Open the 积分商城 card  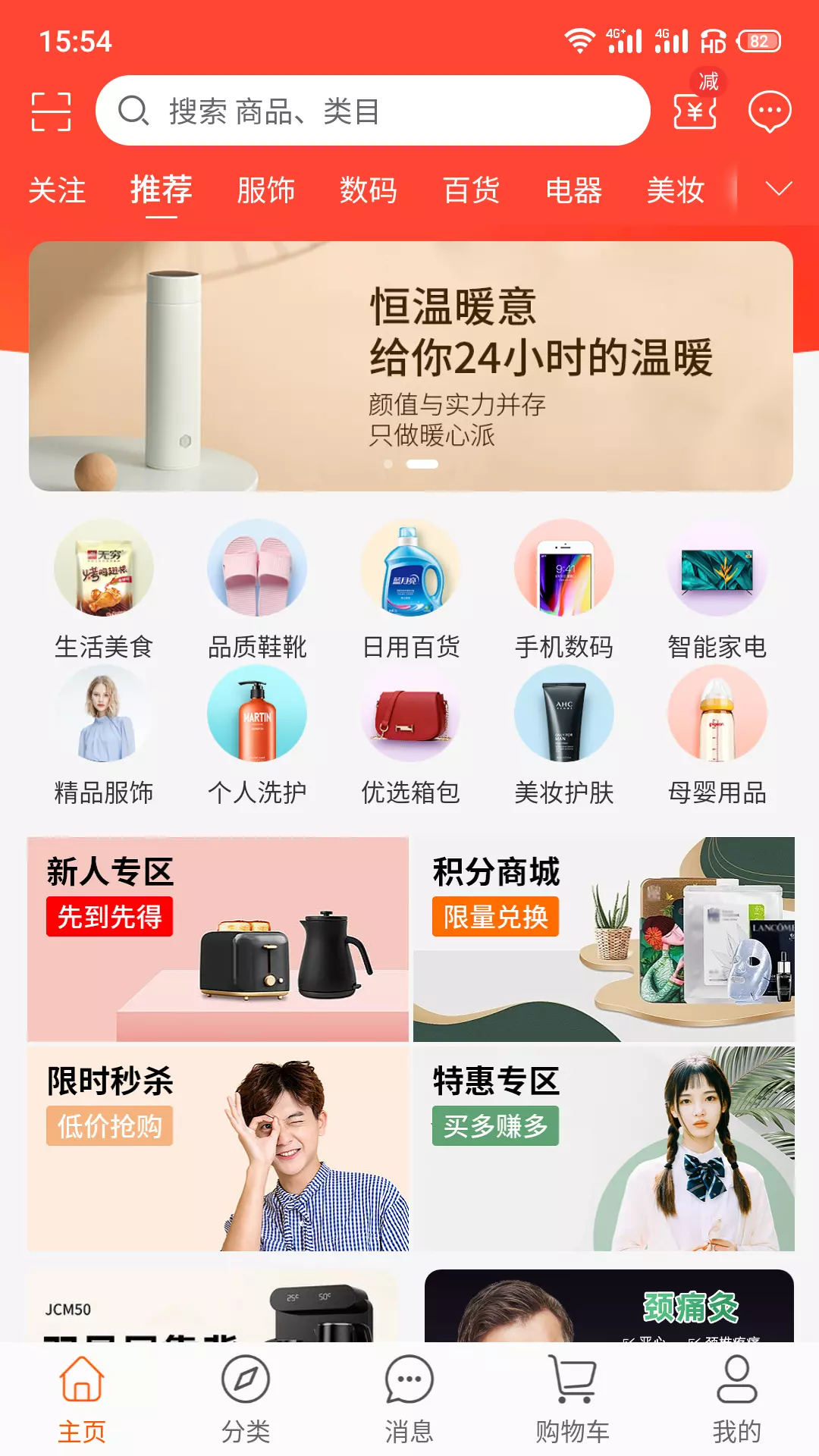604,939
